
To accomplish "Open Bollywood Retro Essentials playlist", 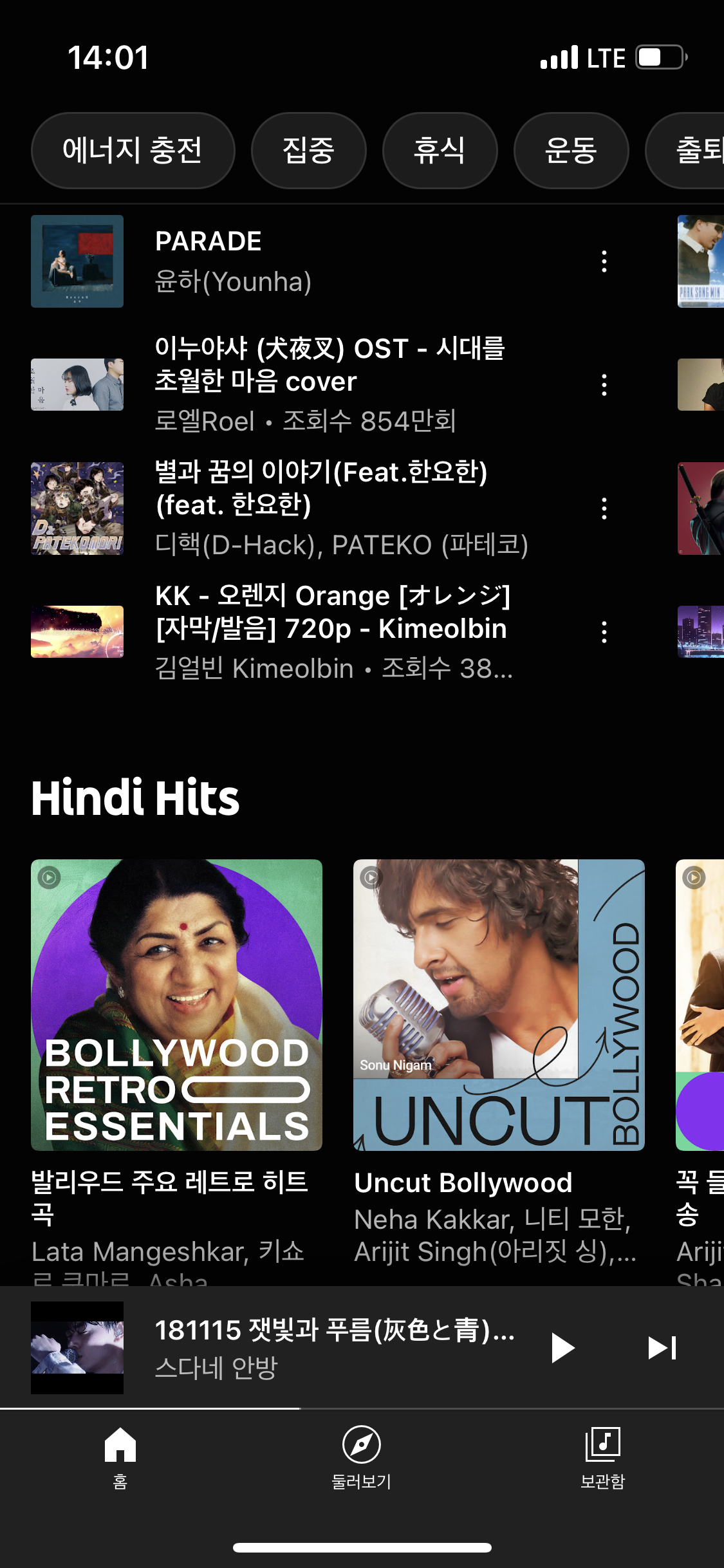I will [176, 1005].
